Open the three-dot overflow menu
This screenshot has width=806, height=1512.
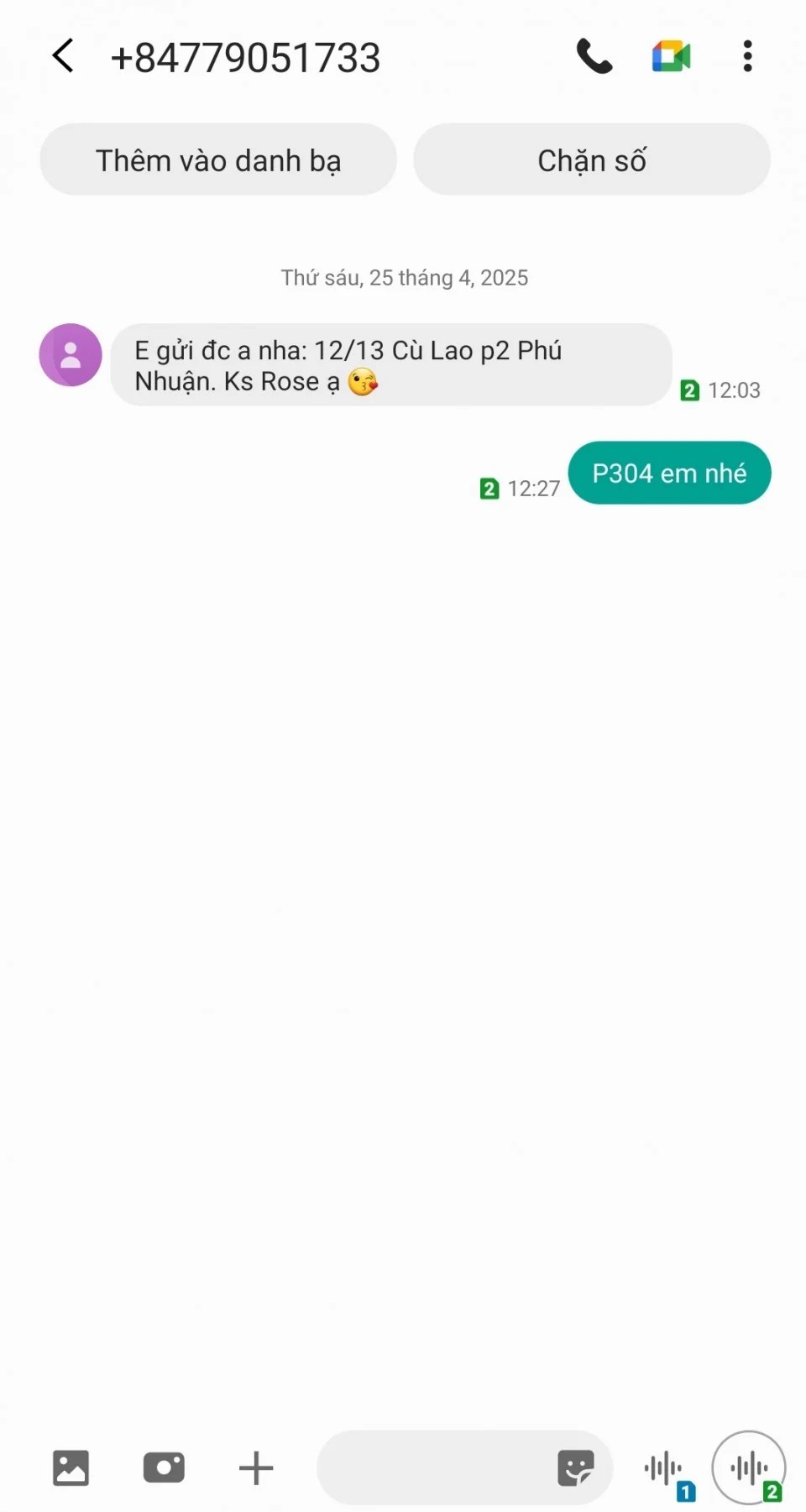[x=747, y=57]
